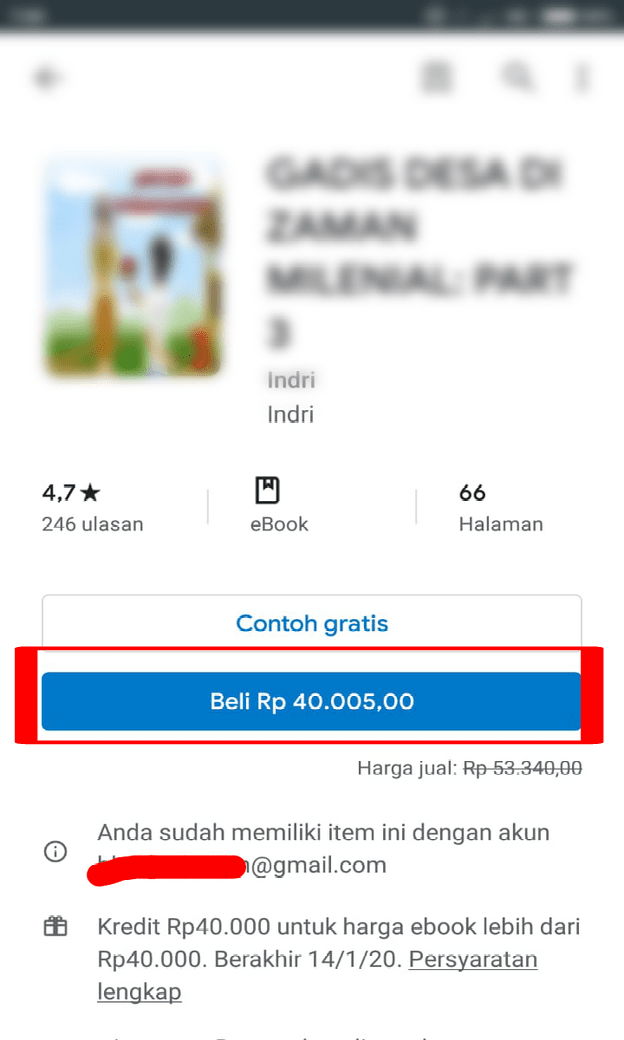Open the bookmark icon in the app bar
This screenshot has width=624, height=1040.
tap(435, 78)
